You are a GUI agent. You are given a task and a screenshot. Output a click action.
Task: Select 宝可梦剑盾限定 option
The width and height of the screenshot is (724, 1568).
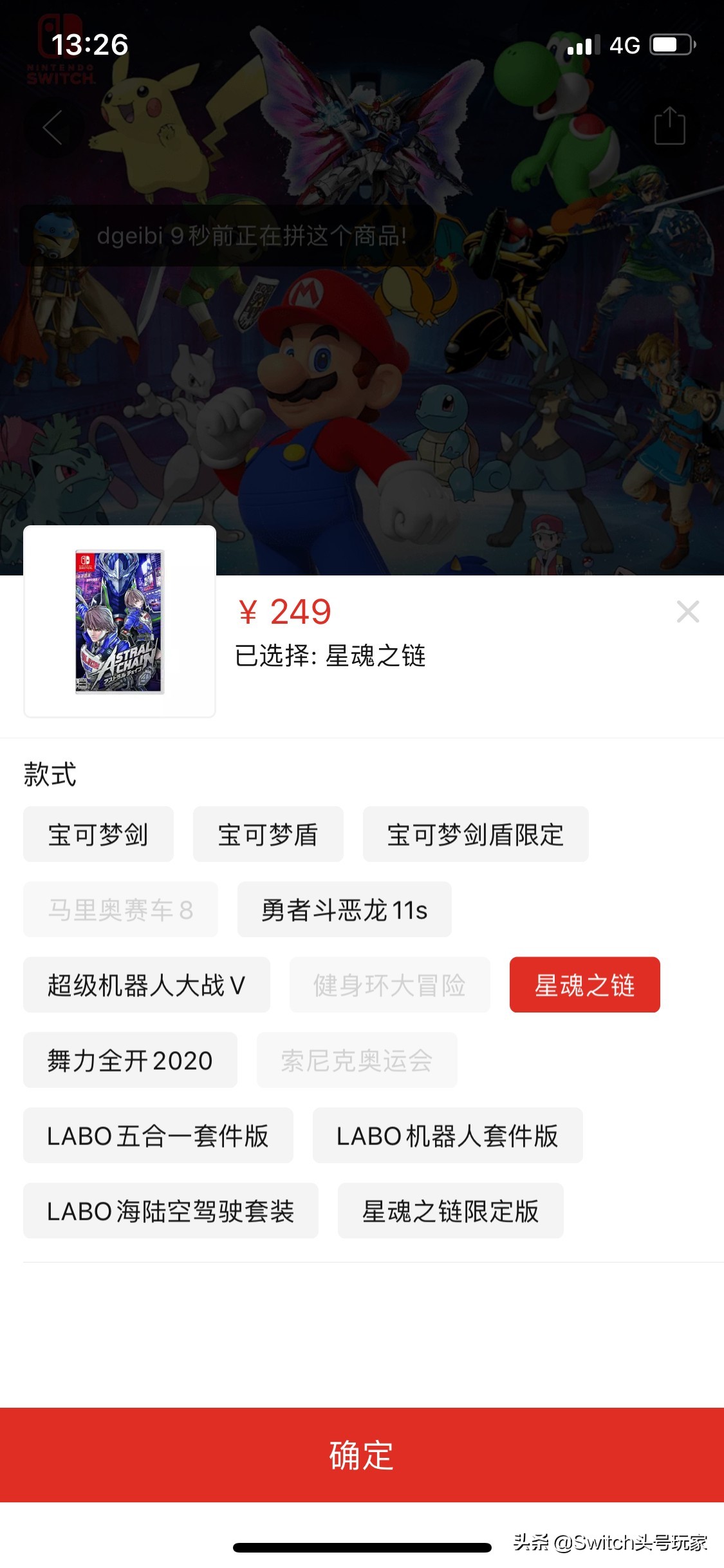(476, 834)
